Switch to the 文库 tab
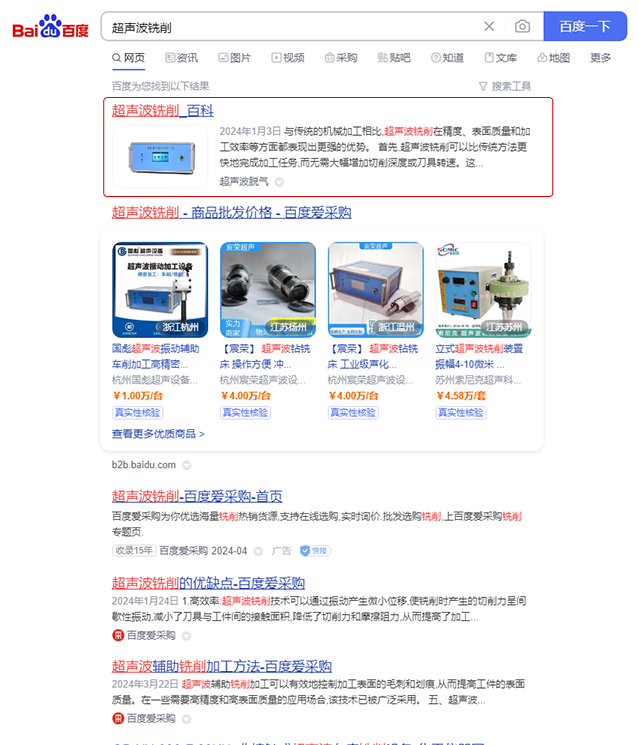 (x=500, y=58)
